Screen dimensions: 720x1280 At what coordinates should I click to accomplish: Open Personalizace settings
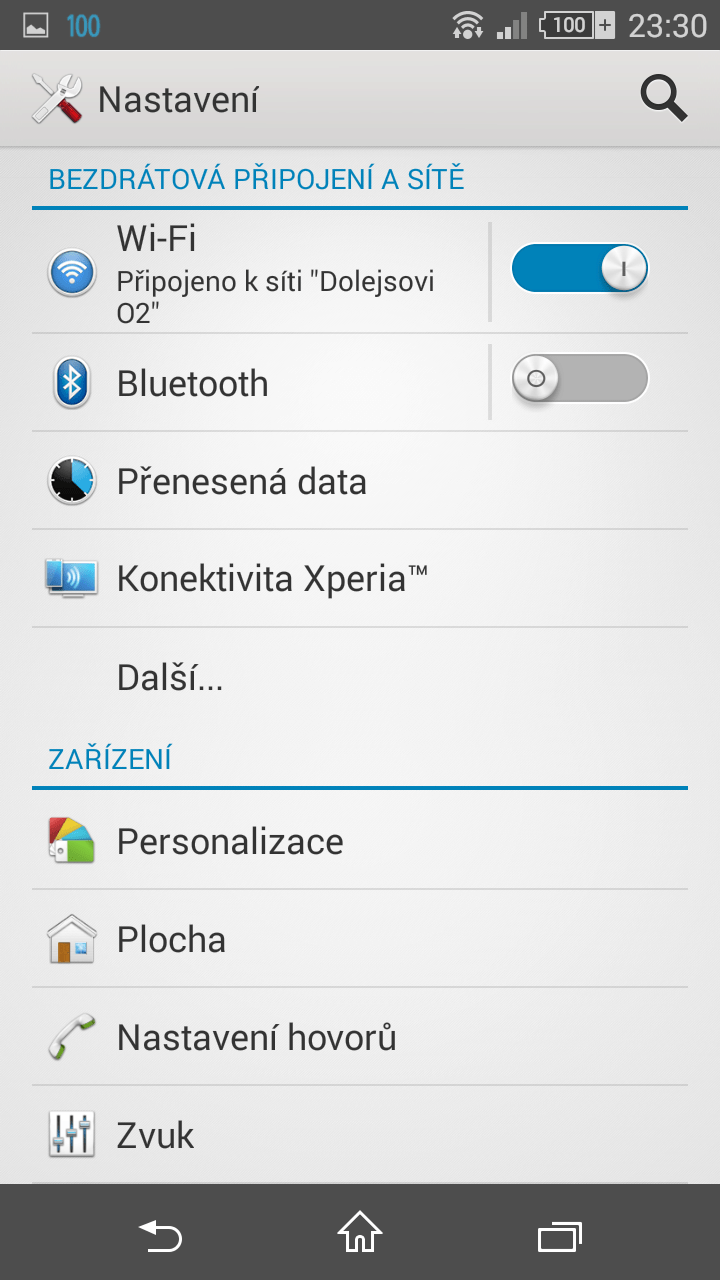(x=360, y=841)
